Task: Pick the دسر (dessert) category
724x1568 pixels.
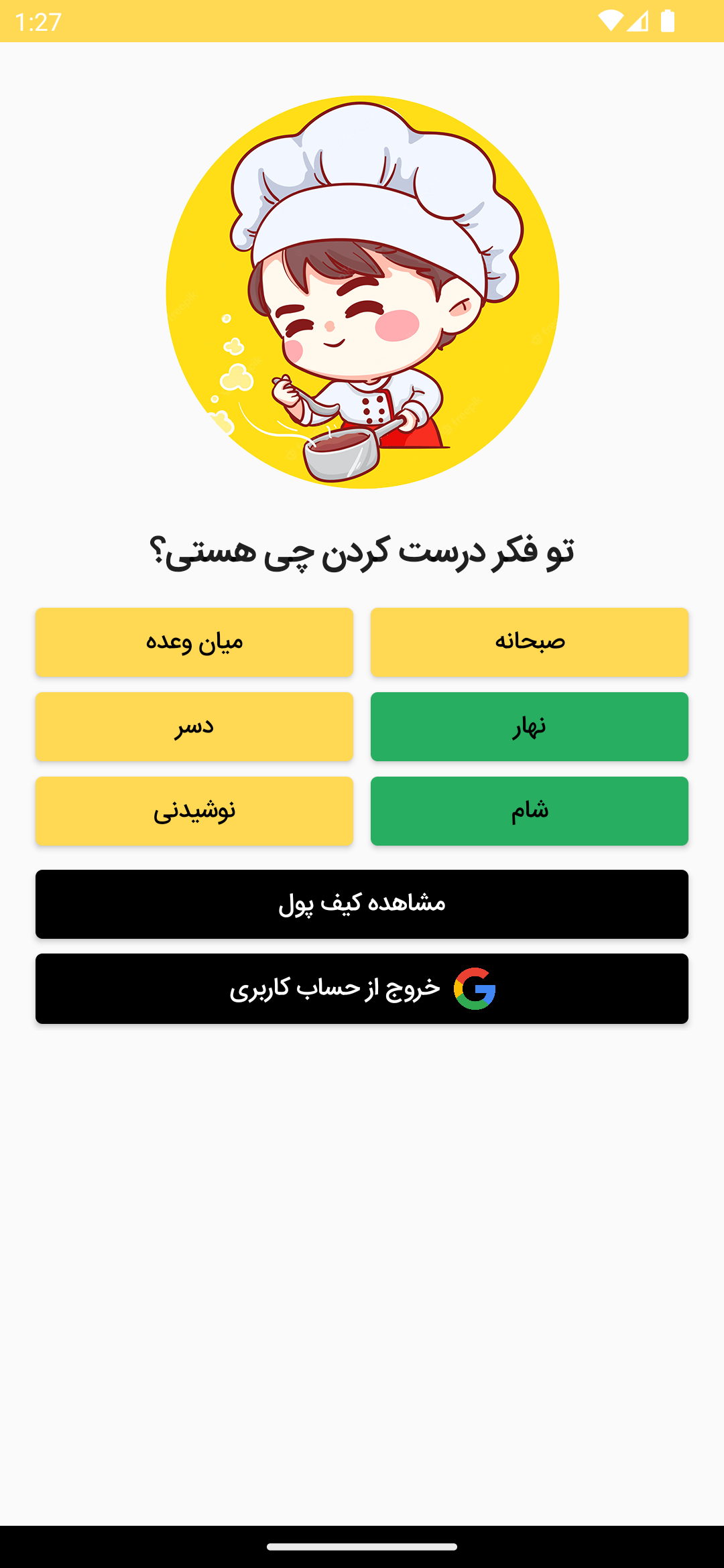Action: [194, 726]
